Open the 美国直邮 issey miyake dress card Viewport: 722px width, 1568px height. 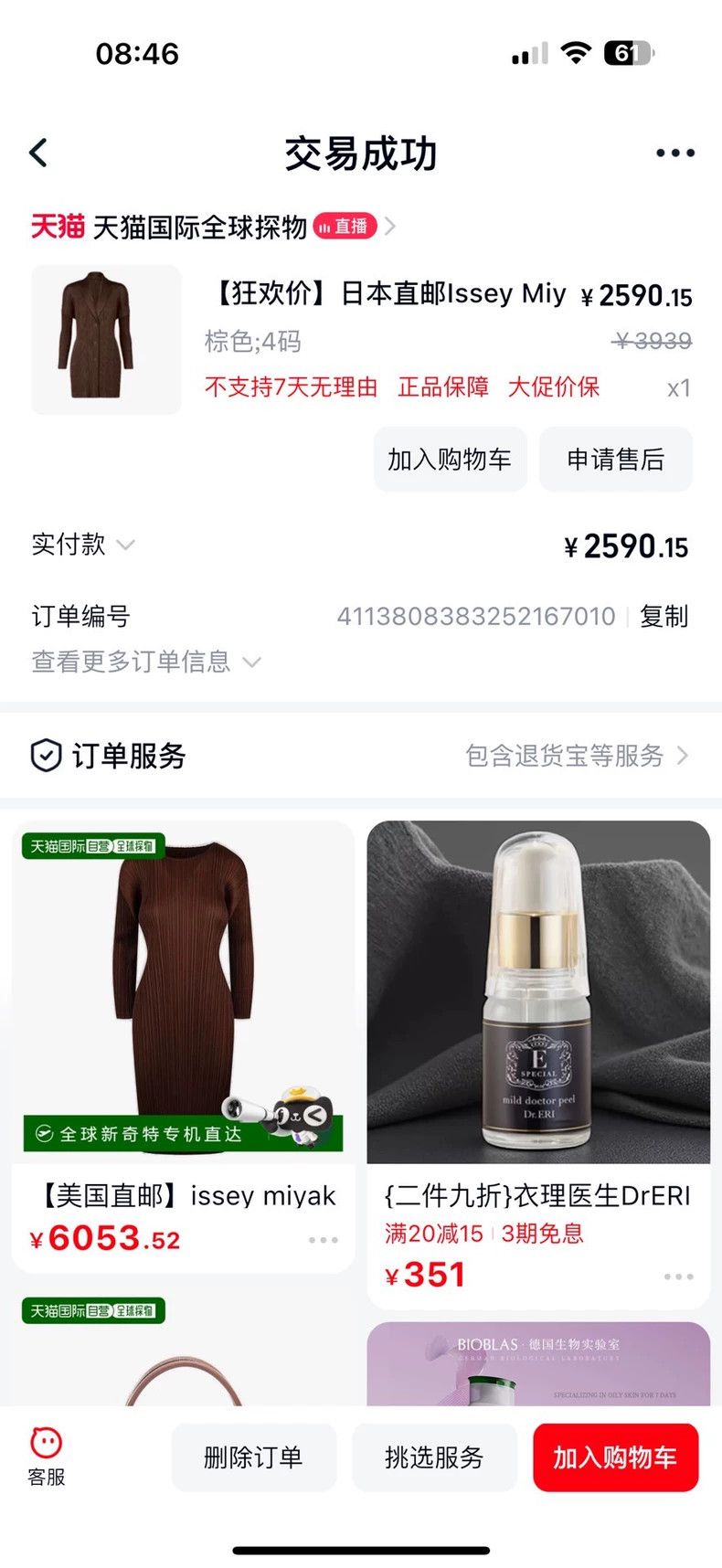coord(183,1046)
